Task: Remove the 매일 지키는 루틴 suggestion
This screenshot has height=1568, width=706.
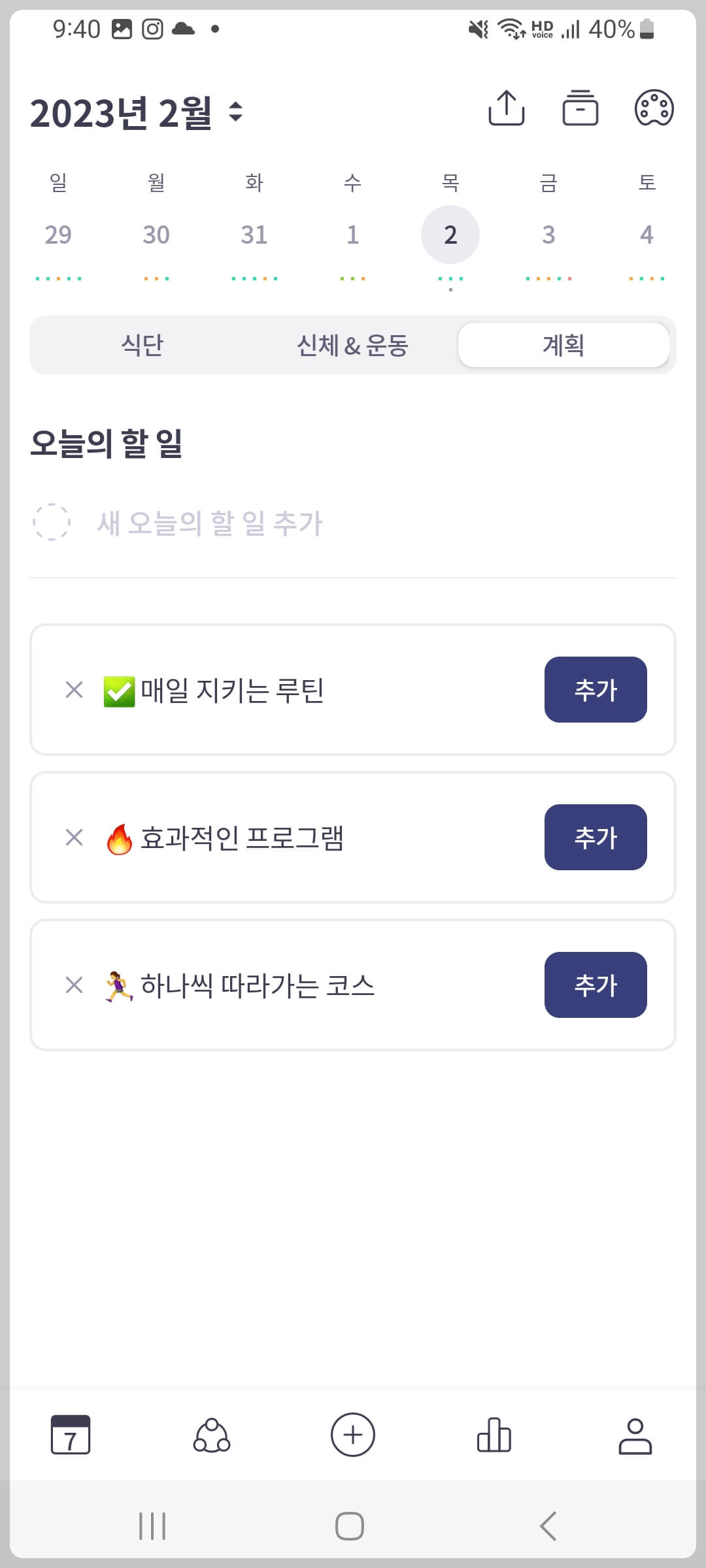Action: pos(73,690)
